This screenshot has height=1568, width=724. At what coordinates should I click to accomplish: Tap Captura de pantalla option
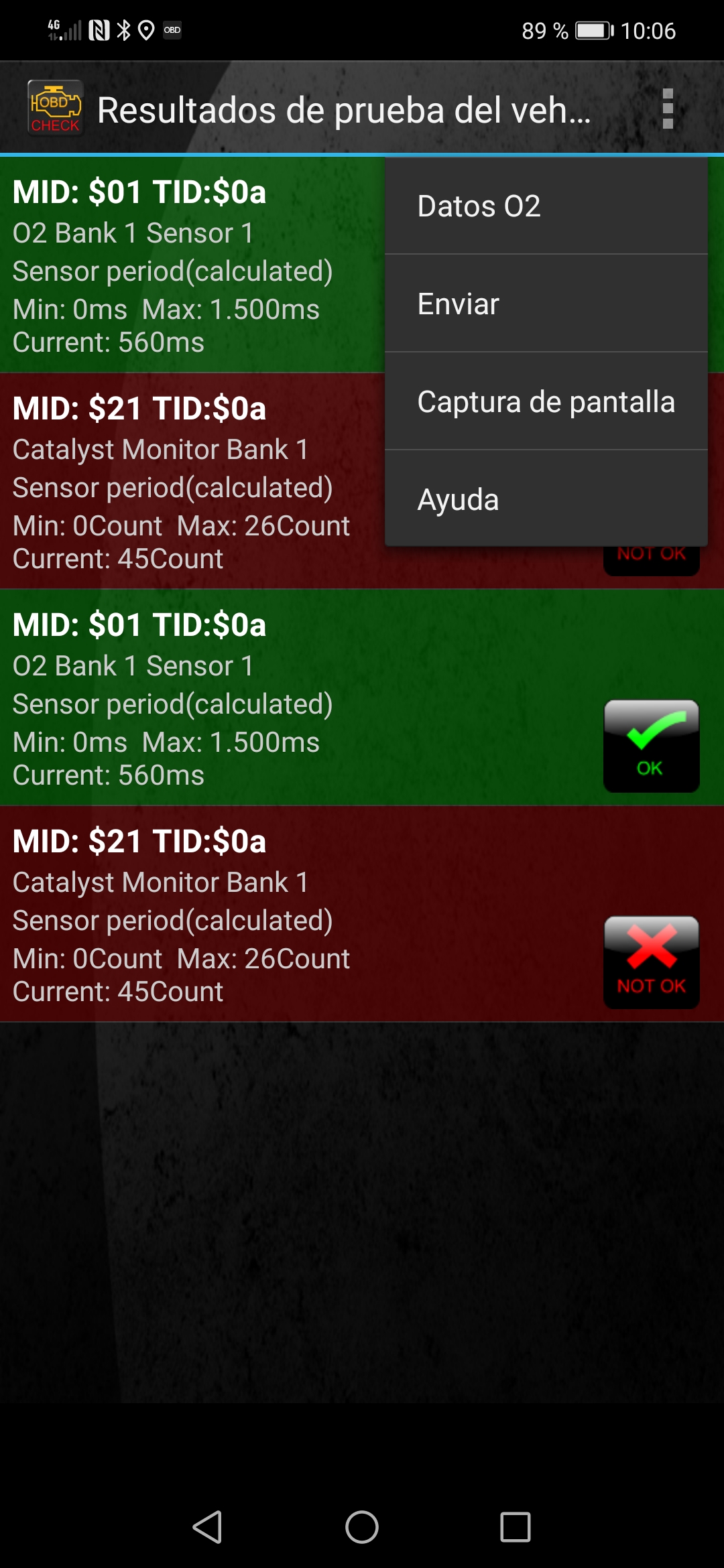[546, 402]
